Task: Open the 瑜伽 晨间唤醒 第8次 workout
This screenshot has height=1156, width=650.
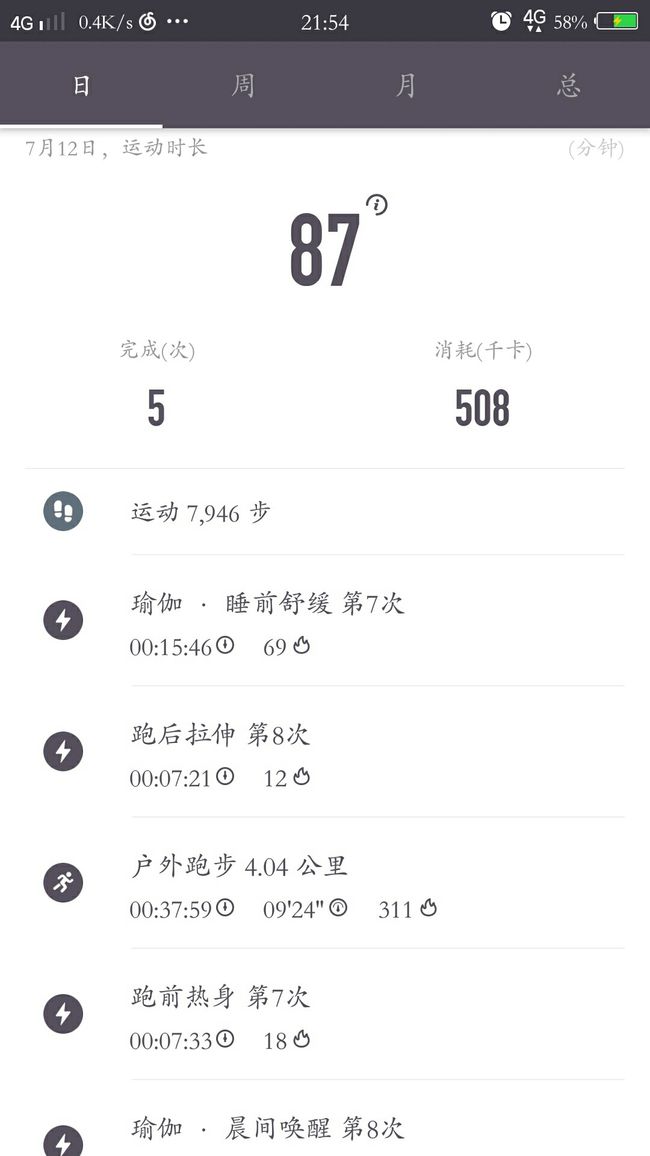Action: tap(325, 1118)
